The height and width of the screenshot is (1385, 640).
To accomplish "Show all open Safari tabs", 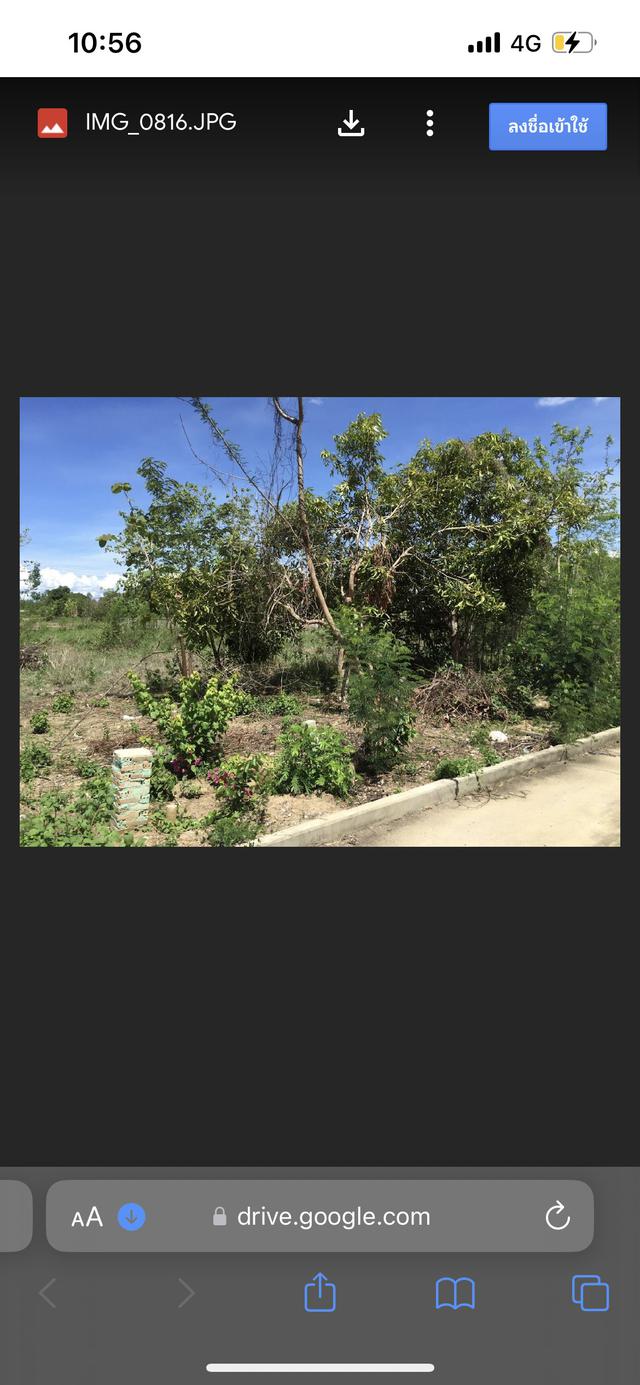I will 590,1293.
